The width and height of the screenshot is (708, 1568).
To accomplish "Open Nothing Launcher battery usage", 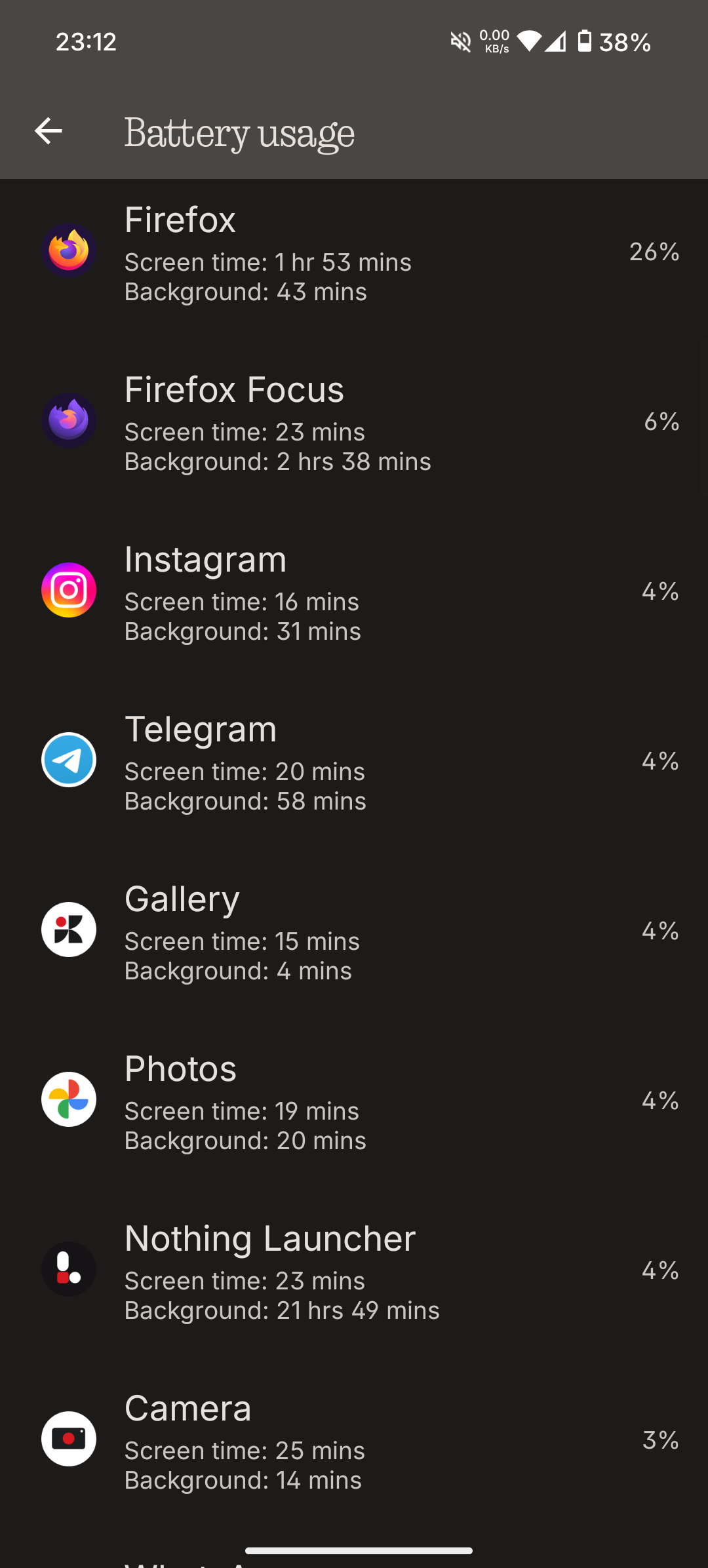I will coord(354,1271).
